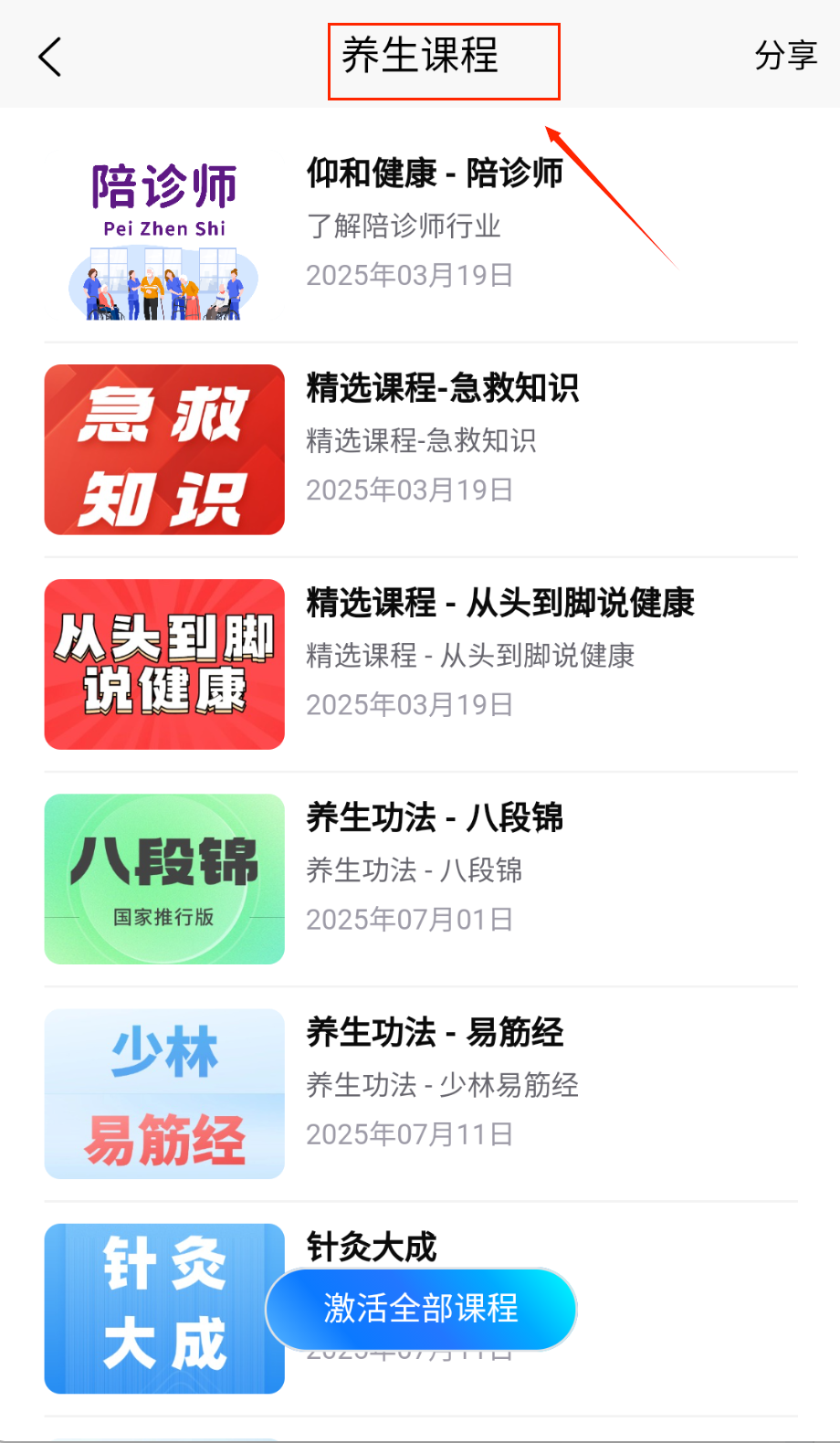View the 从头到脚说健康 course

point(499,603)
